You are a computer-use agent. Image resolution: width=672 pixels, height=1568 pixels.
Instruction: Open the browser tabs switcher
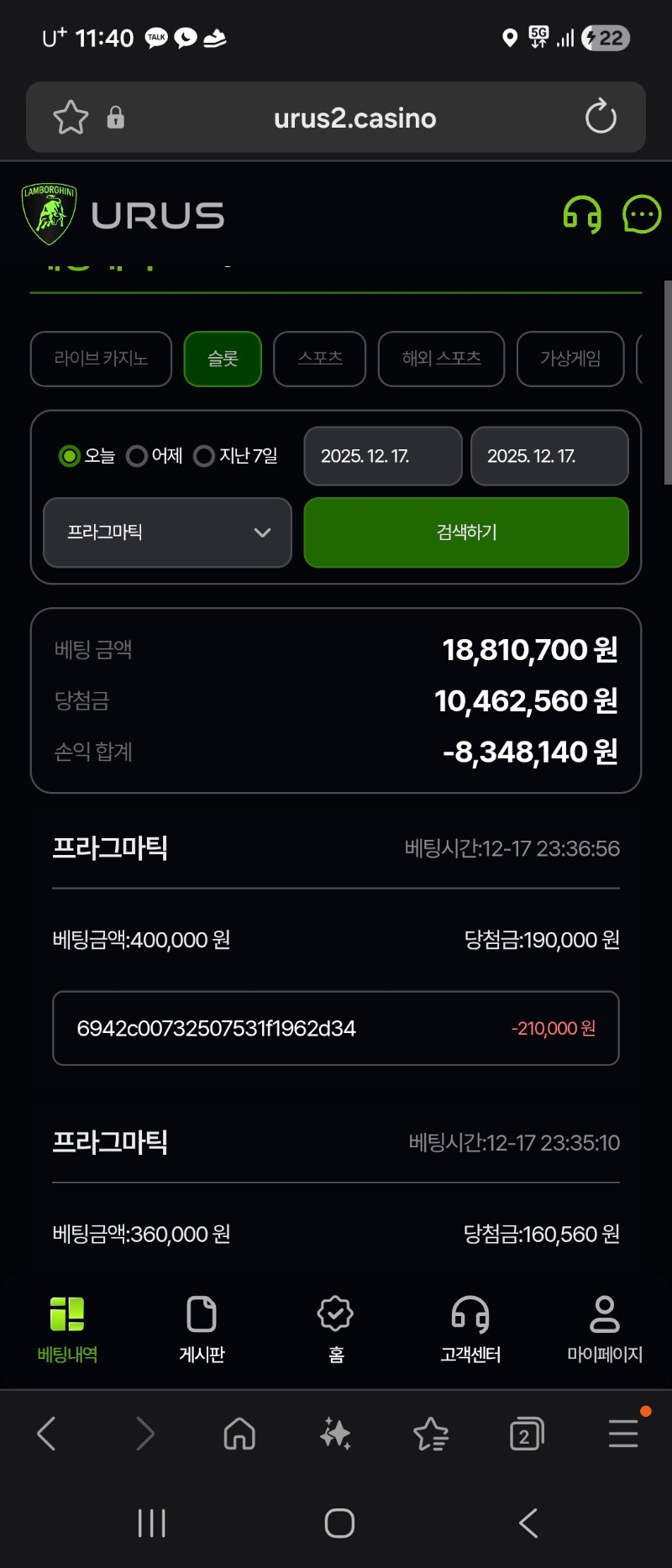[527, 1434]
